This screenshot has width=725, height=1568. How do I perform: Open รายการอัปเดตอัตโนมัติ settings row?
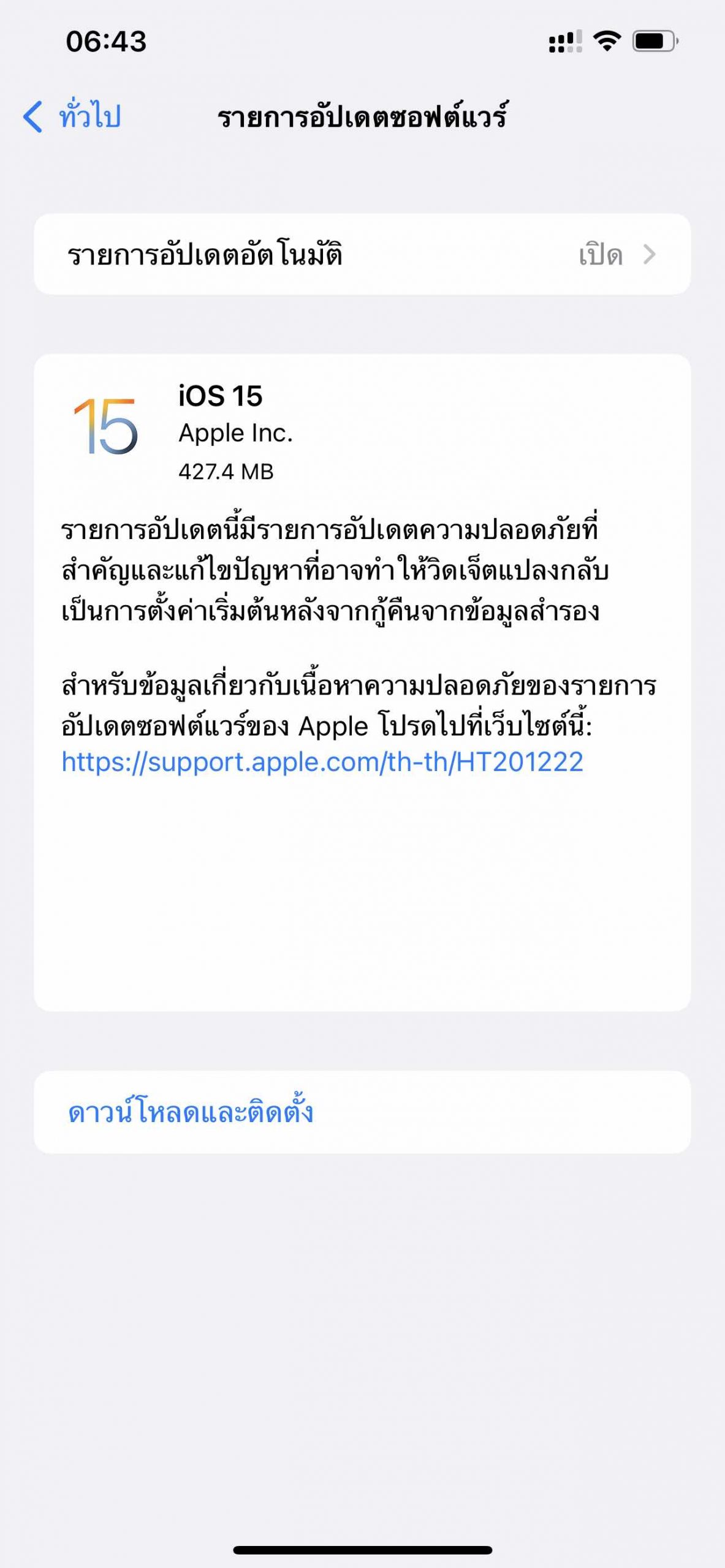[x=362, y=254]
